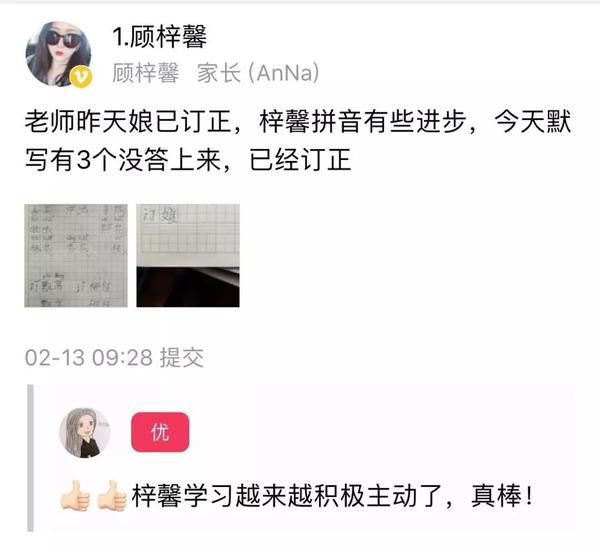The height and width of the screenshot is (552, 600).
Task: Tap the teacher's avatar in the comment
Action: pyautogui.click(x=83, y=432)
